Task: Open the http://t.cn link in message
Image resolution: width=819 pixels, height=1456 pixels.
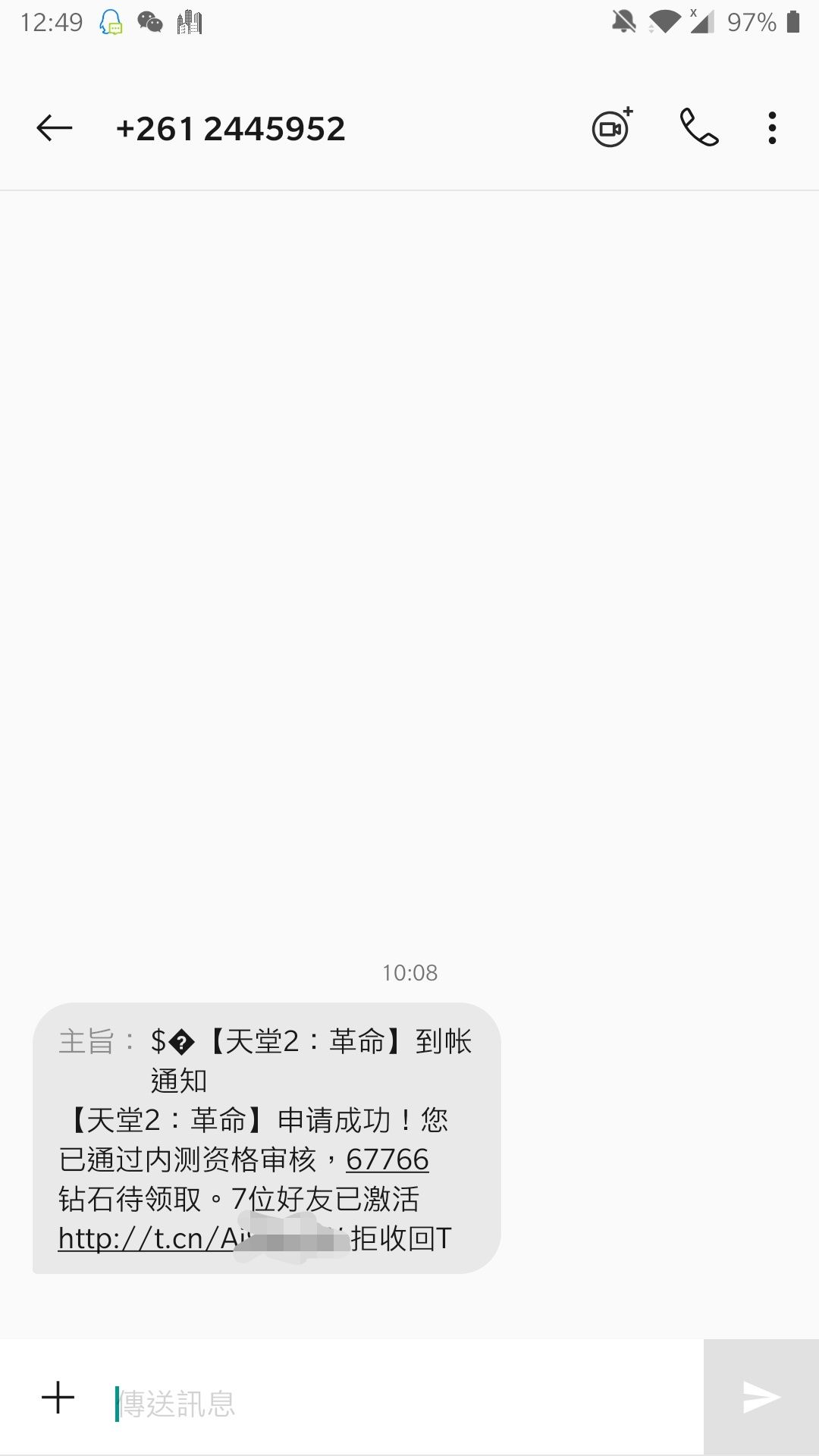Action: click(202, 1238)
